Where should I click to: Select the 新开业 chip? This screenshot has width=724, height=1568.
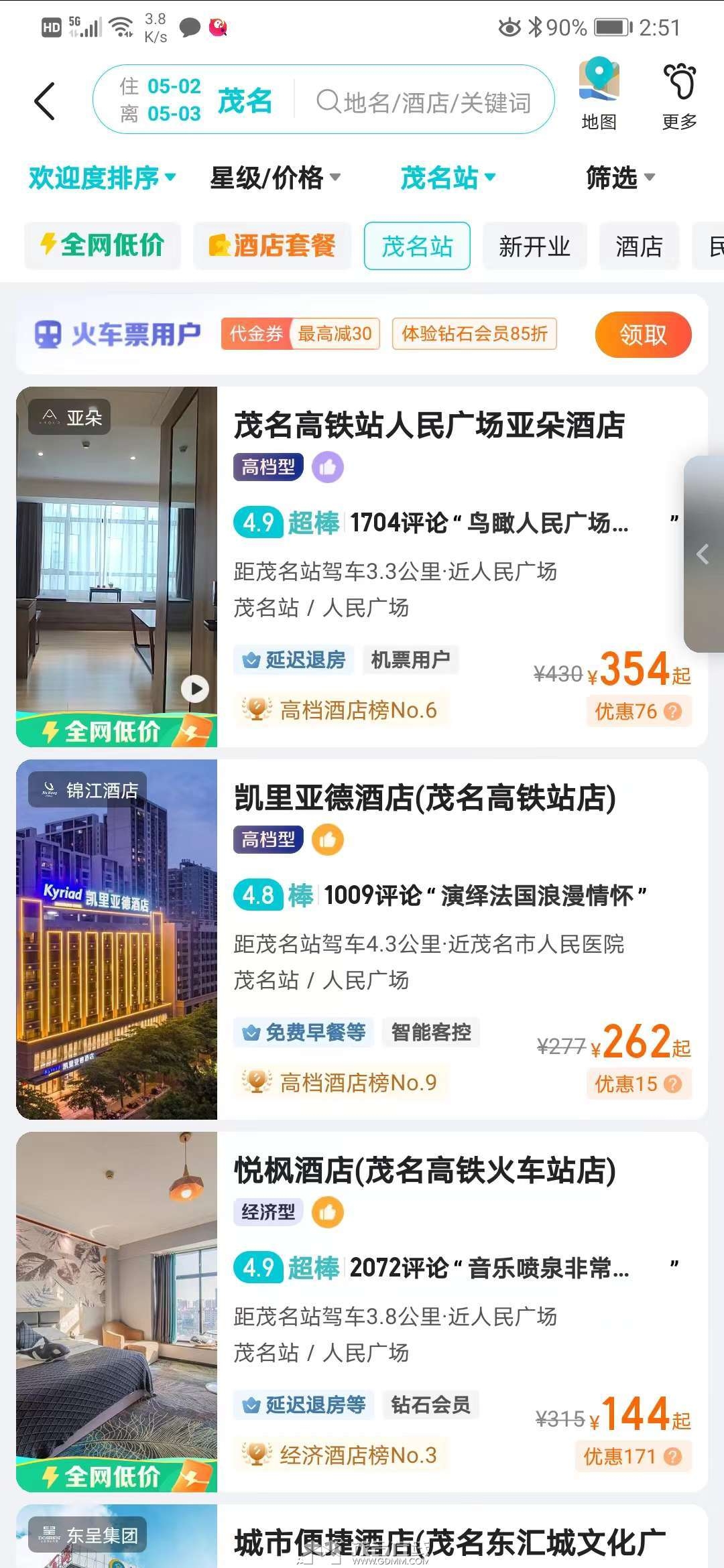click(x=534, y=246)
